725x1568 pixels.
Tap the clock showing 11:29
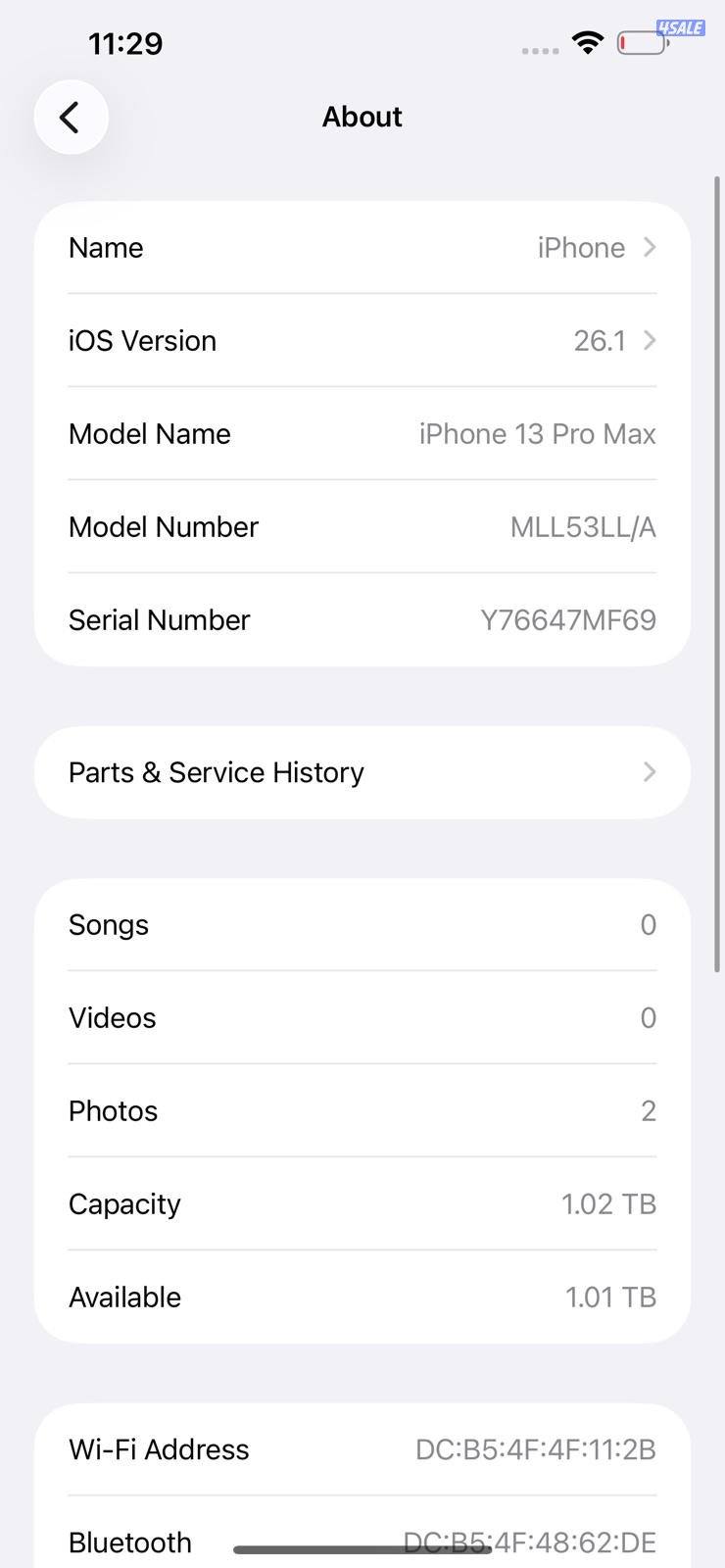click(124, 42)
